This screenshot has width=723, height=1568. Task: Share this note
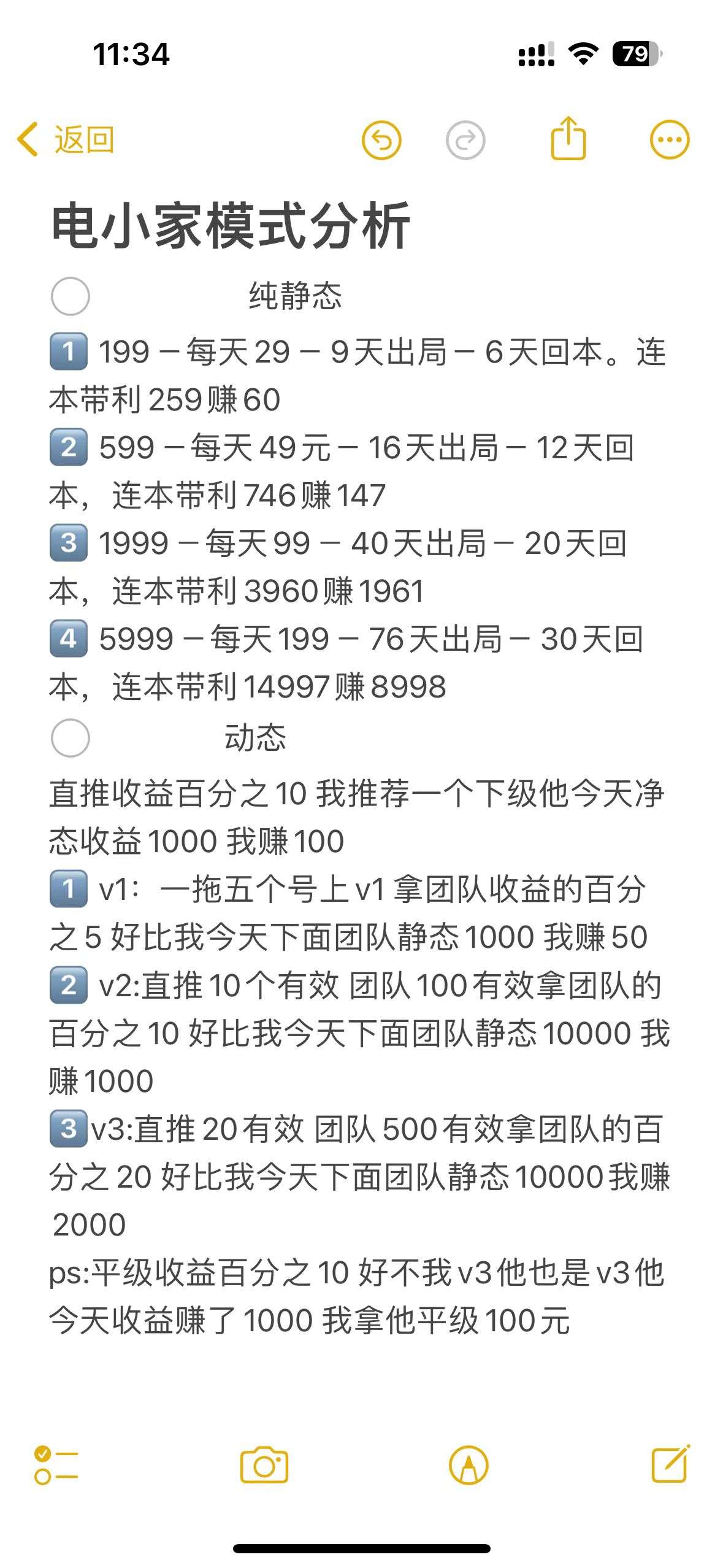coord(568,139)
